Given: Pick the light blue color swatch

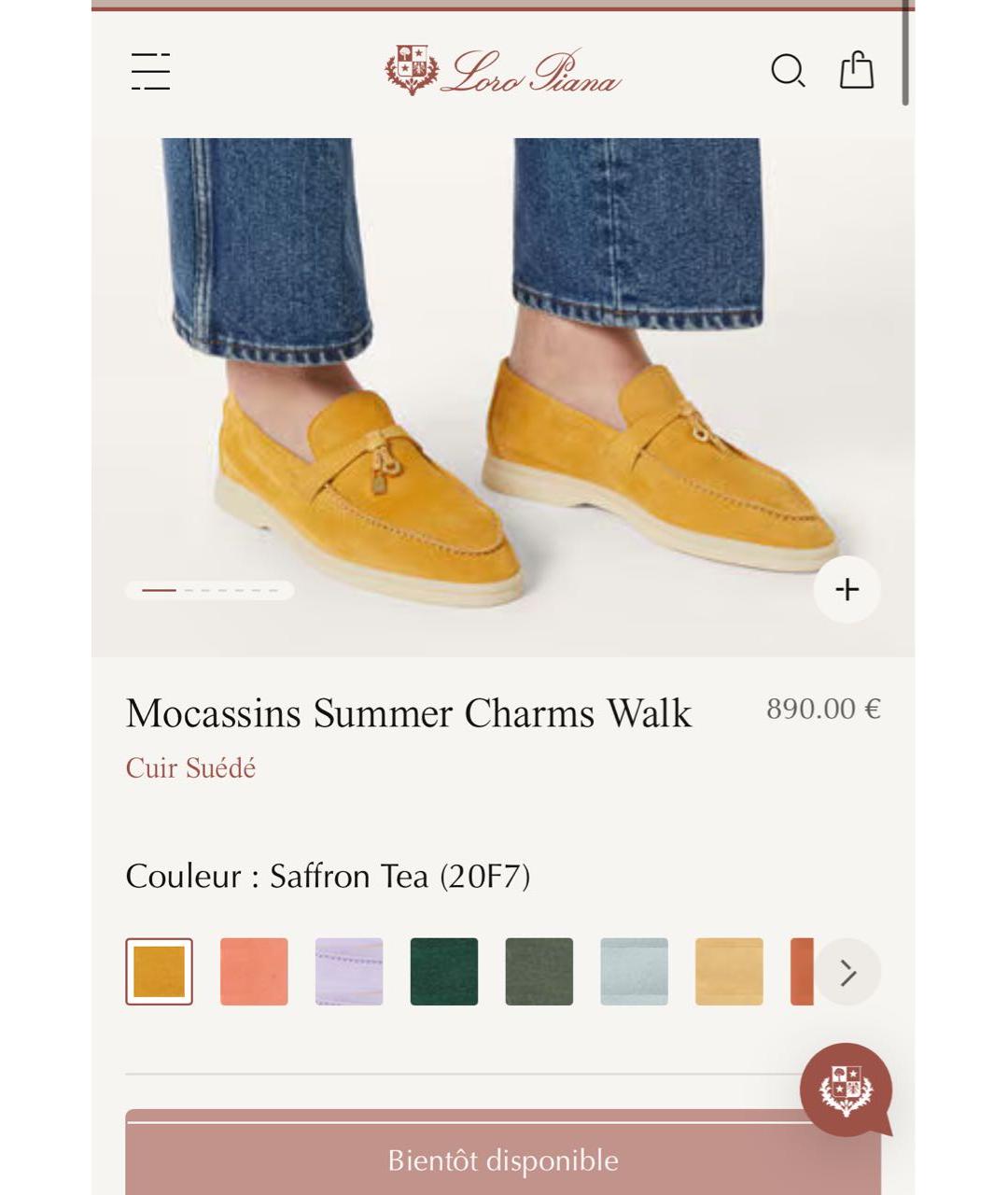Looking at the screenshot, I should tap(635, 972).
